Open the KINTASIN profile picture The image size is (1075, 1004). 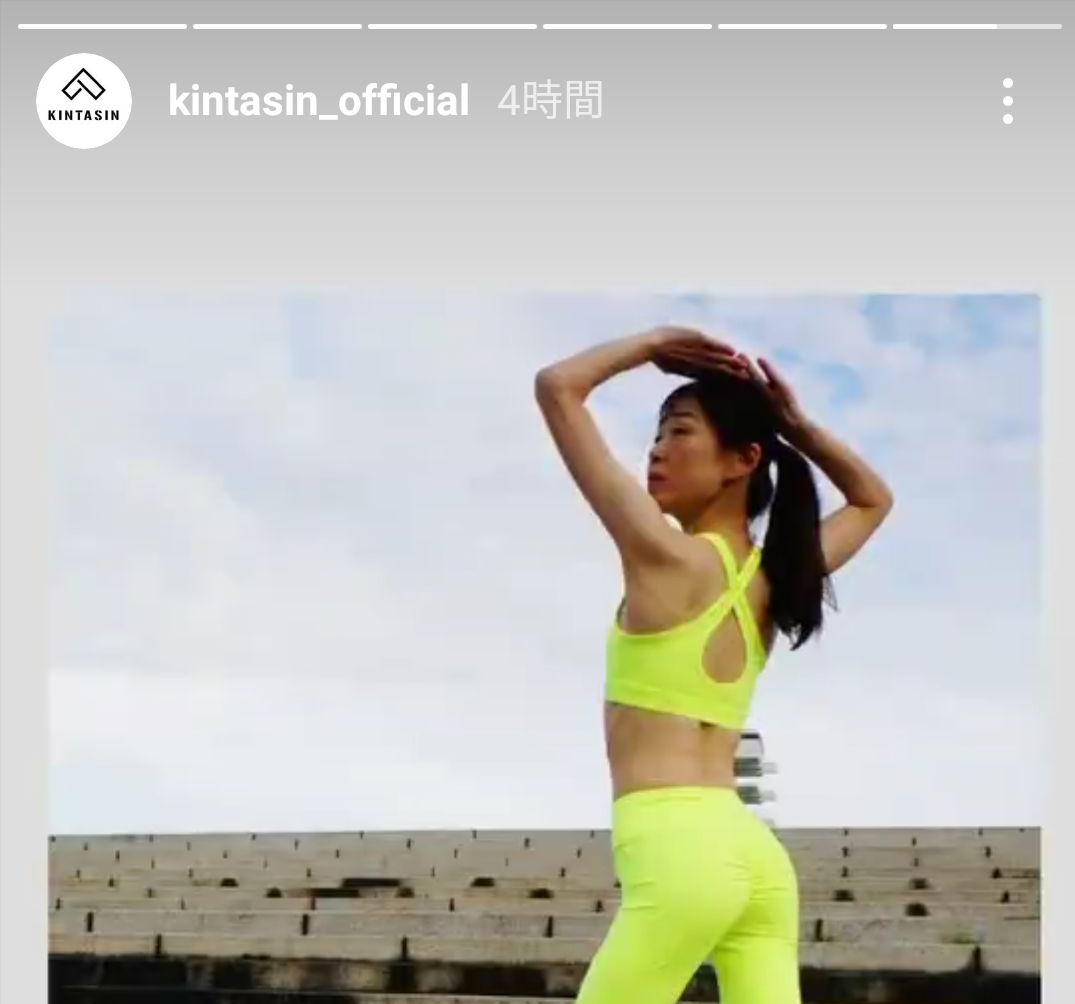(x=84, y=101)
